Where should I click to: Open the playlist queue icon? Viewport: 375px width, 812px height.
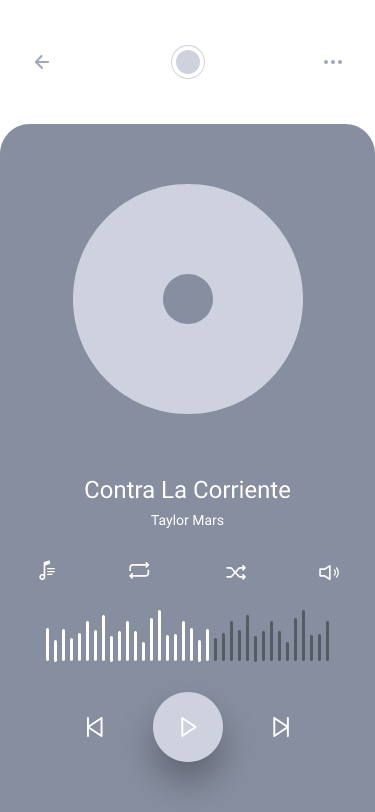[x=47, y=571]
